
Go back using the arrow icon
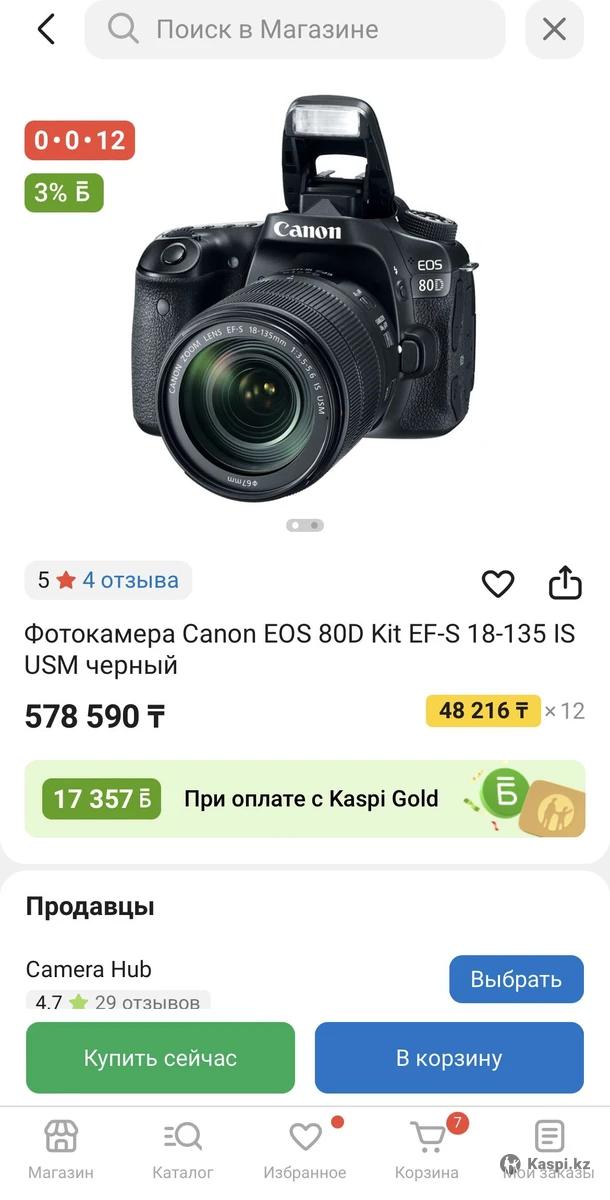pos(46,29)
